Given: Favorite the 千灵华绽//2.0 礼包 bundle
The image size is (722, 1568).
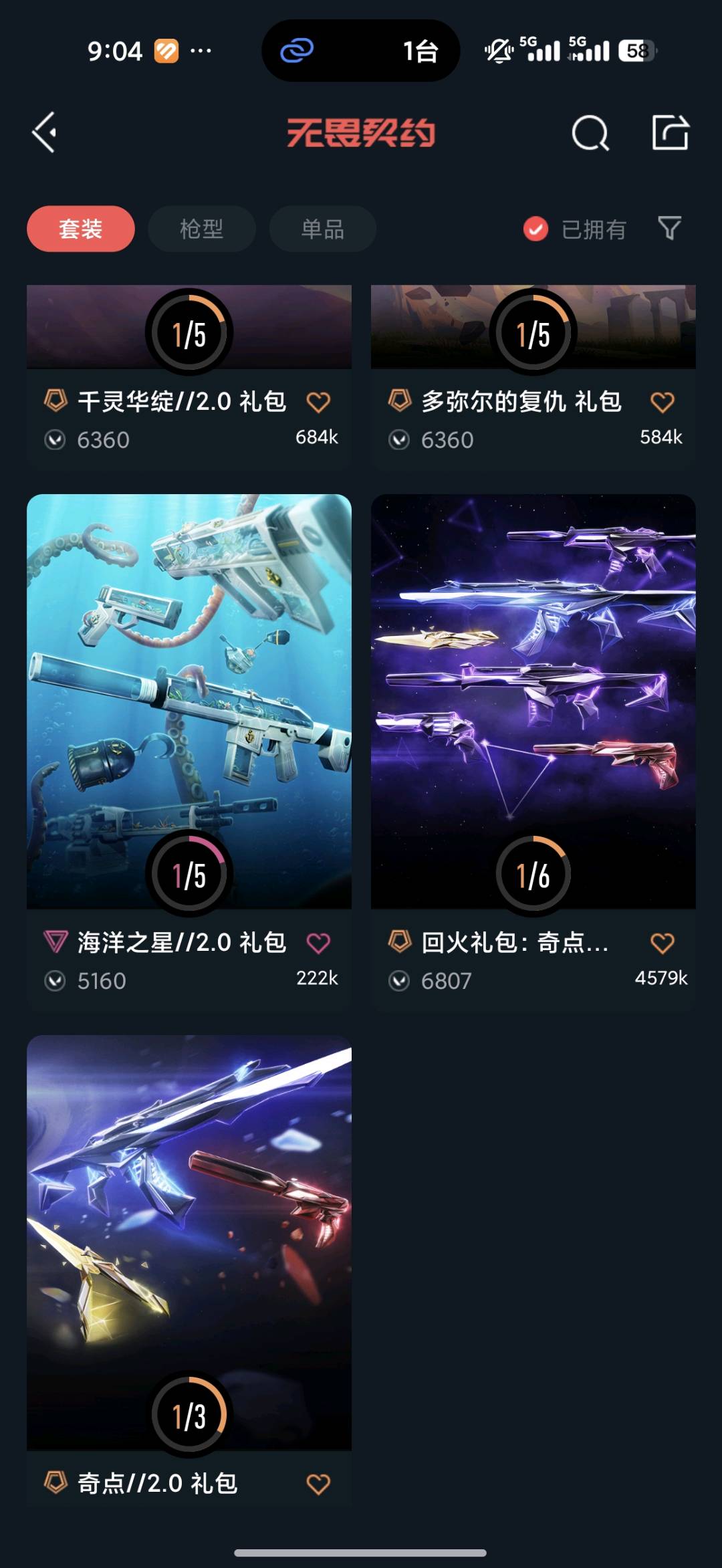Looking at the screenshot, I should point(318,403).
